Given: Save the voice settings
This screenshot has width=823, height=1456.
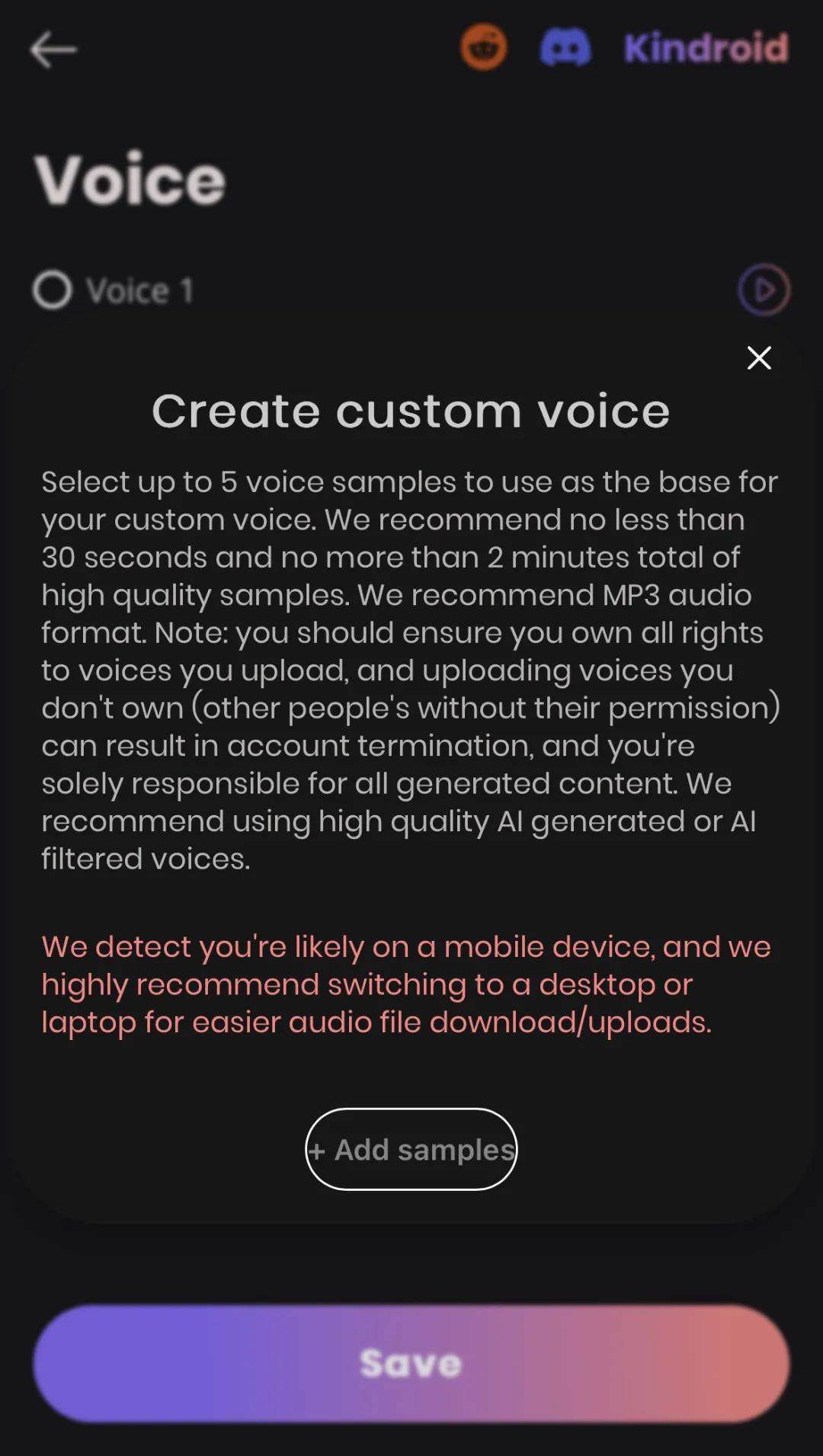Looking at the screenshot, I should pyautogui.click(x=411, y=1363).
